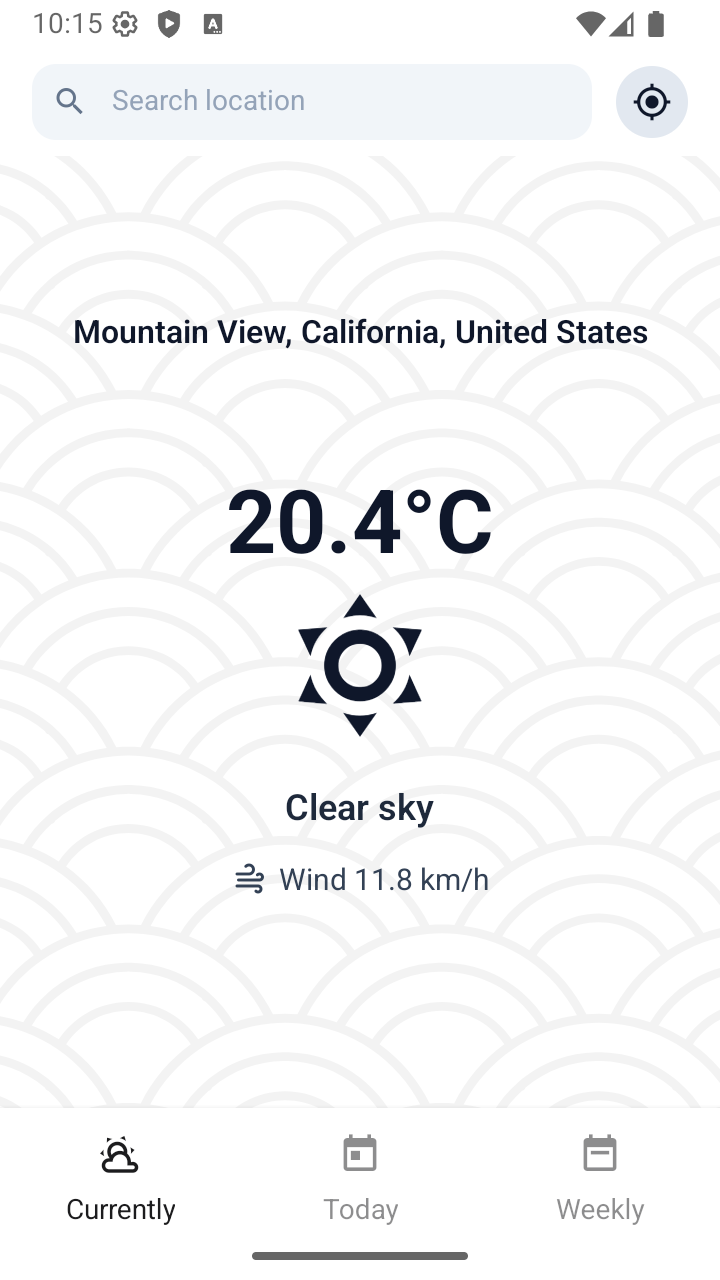Tap the battery indicator
Image resolution: width=720 pixels, height=1280 pixels.
click(x=657, y=22)
